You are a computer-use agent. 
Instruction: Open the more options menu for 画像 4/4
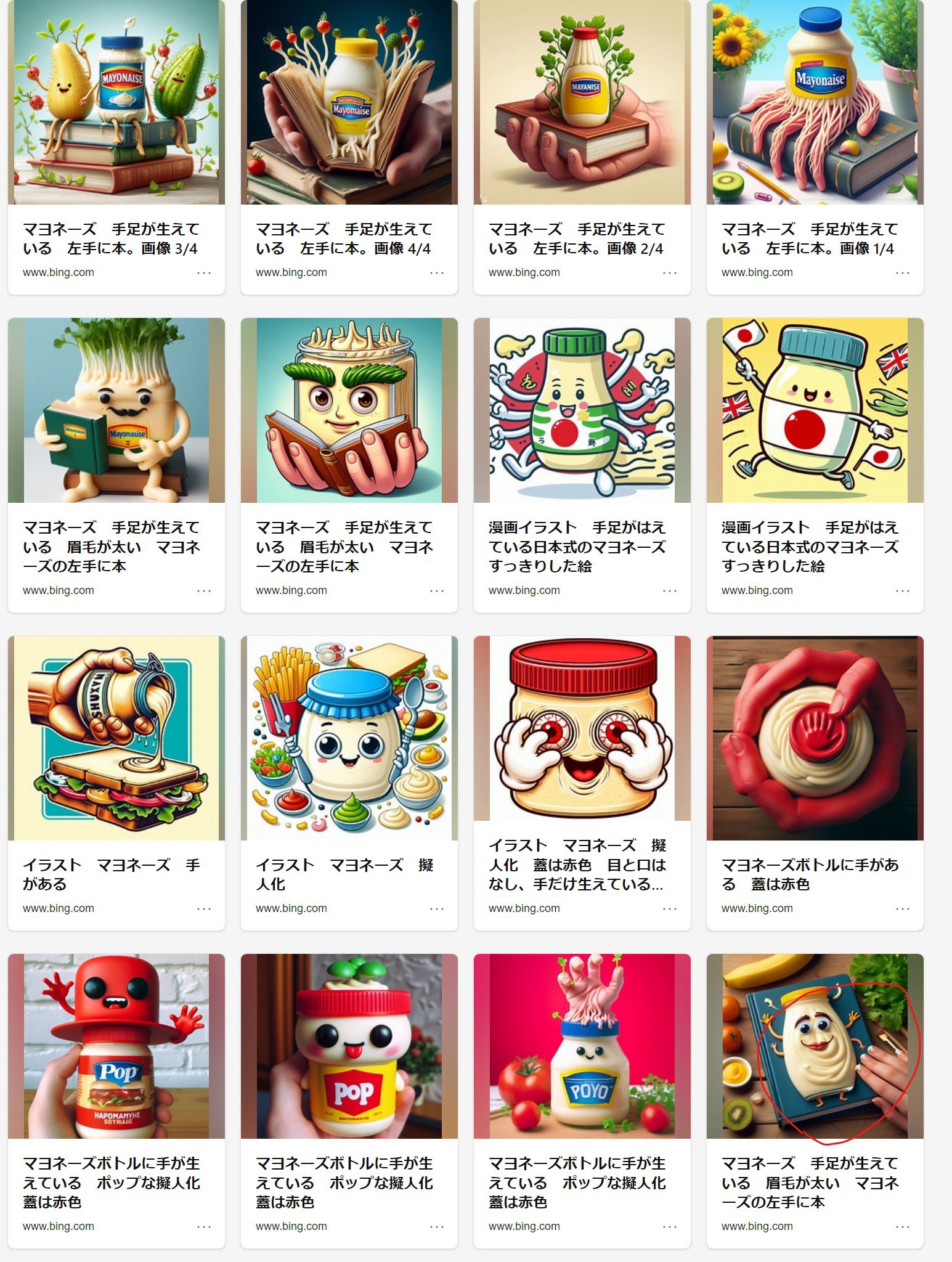click(x=437, y=272)
